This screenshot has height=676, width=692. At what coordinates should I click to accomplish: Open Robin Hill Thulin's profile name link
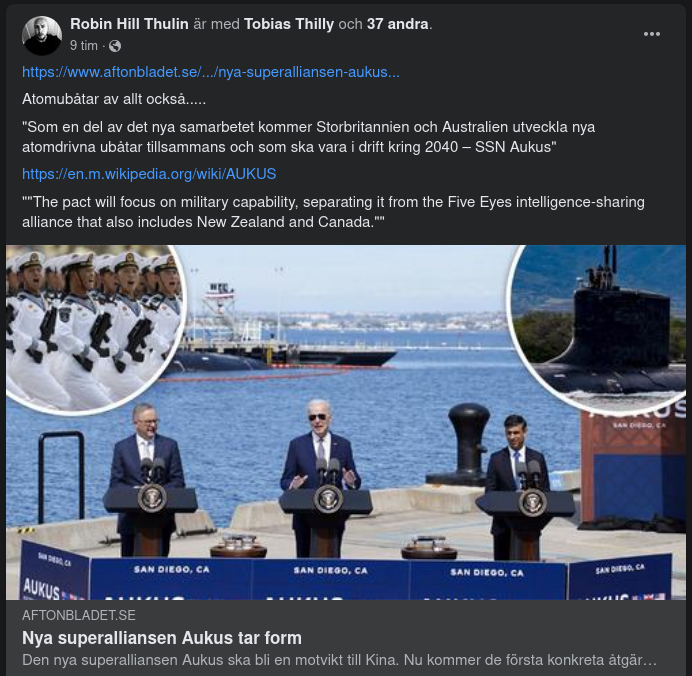(129, 24)
